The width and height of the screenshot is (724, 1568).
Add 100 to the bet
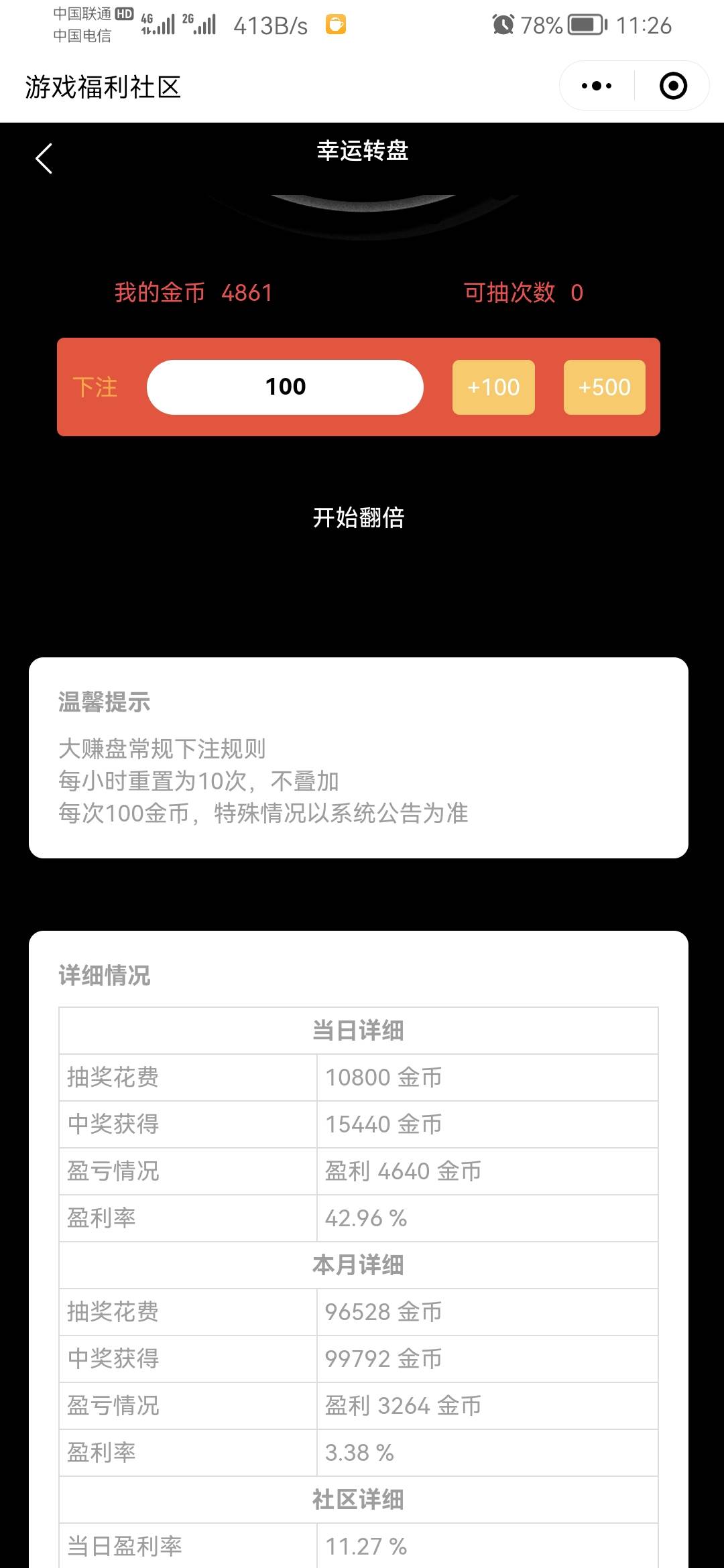[x=493, y=387]
